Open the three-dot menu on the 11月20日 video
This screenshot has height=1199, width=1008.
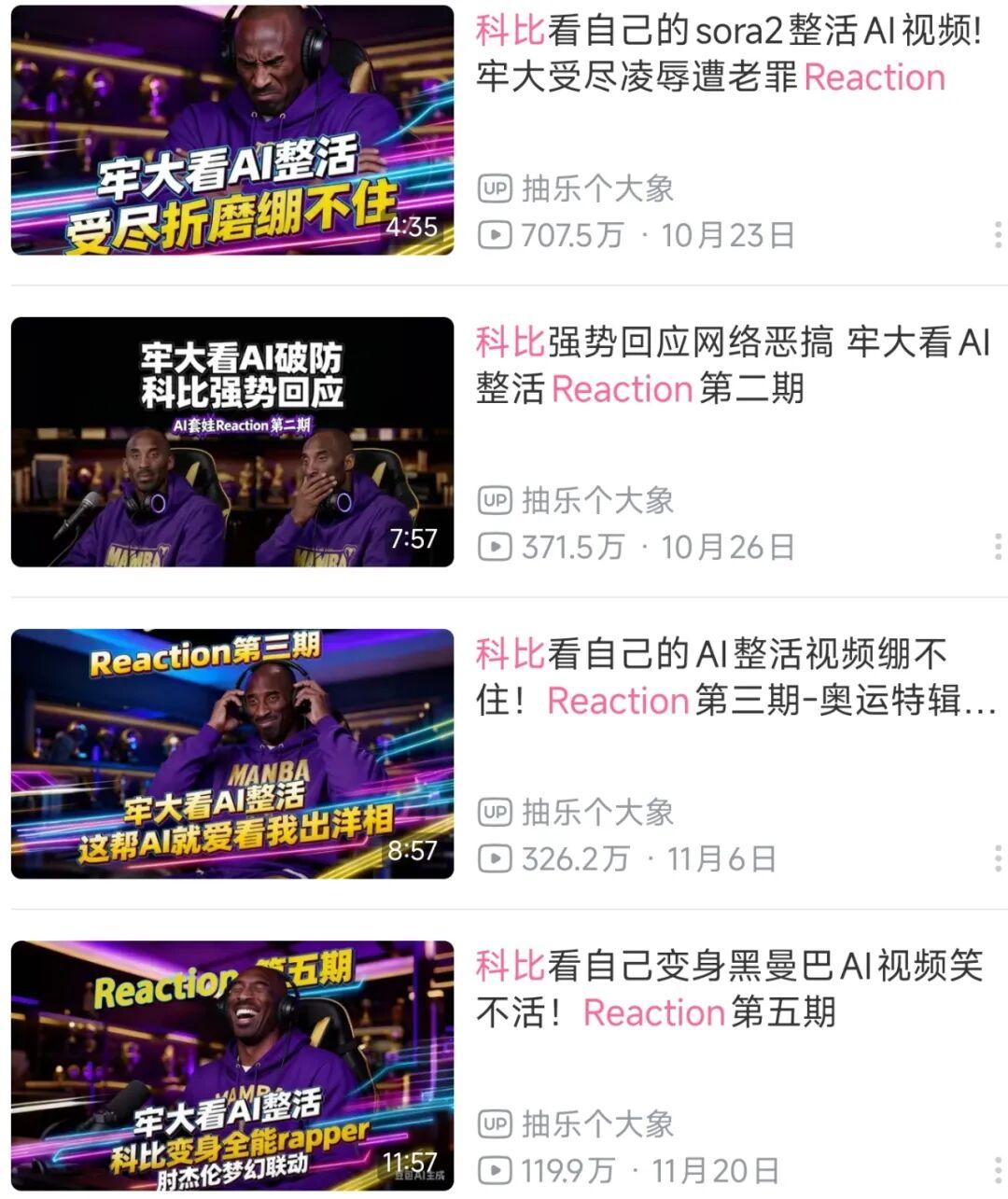997,1168
